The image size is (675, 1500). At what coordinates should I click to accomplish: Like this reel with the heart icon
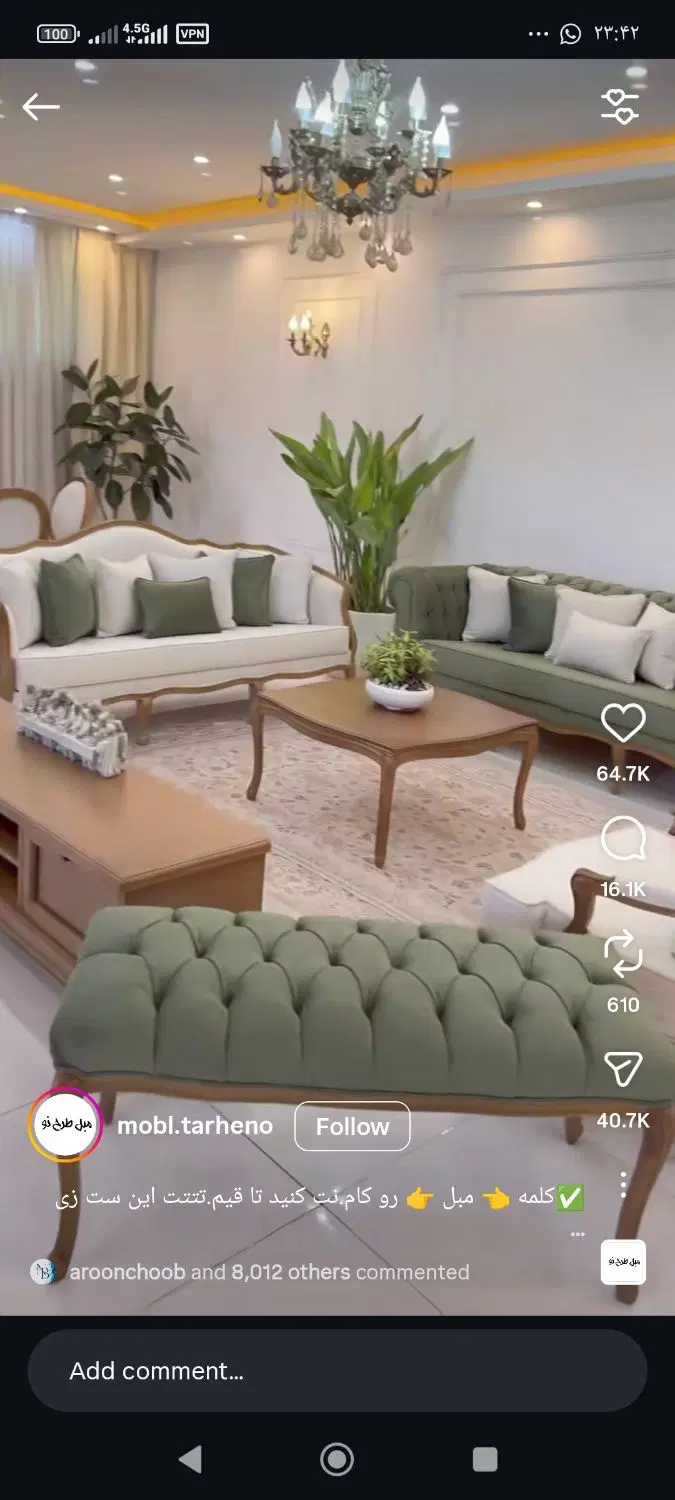pos(623,723)
